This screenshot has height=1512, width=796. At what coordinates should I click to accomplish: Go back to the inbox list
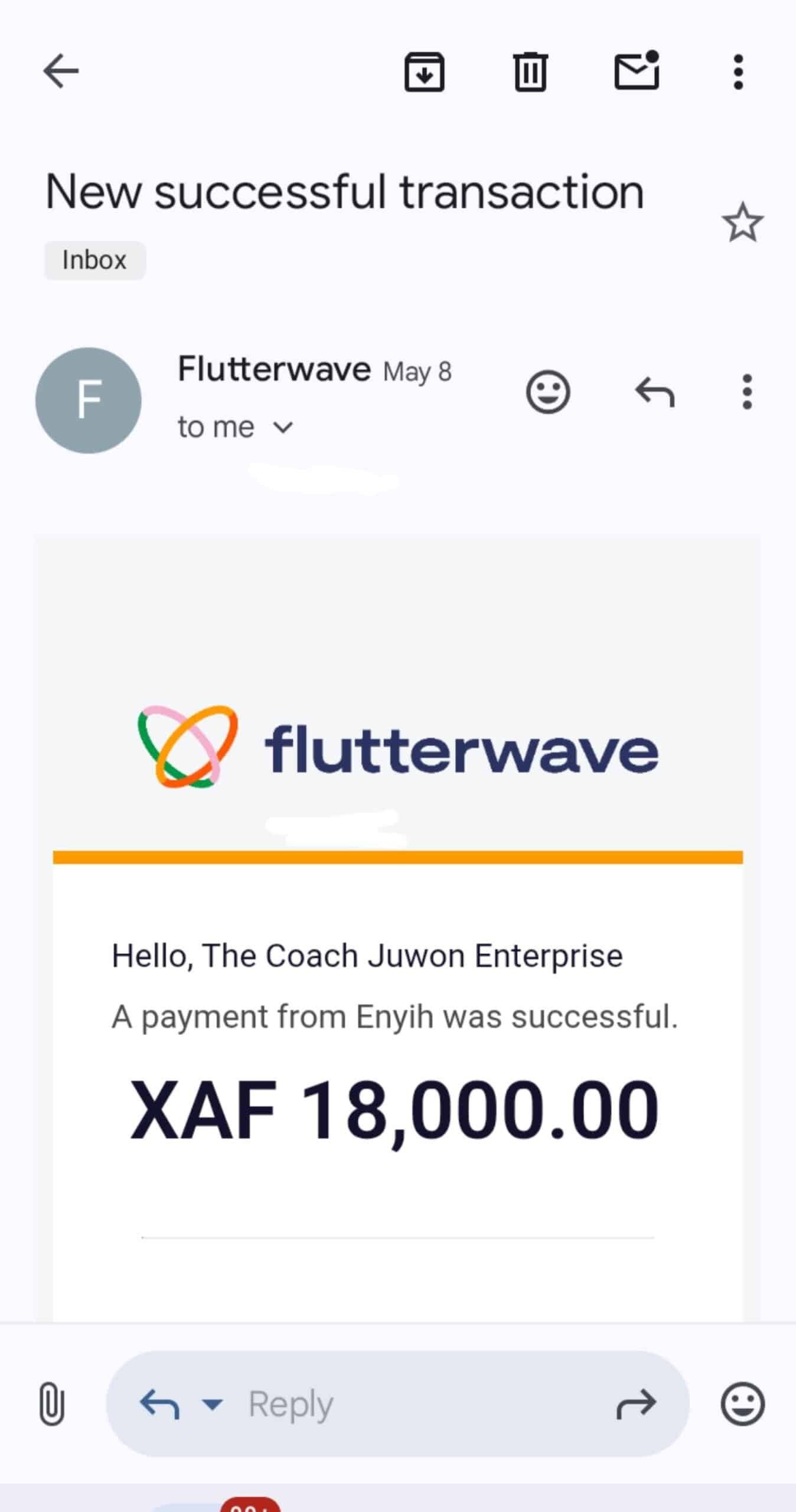click(x=61, y=71)
